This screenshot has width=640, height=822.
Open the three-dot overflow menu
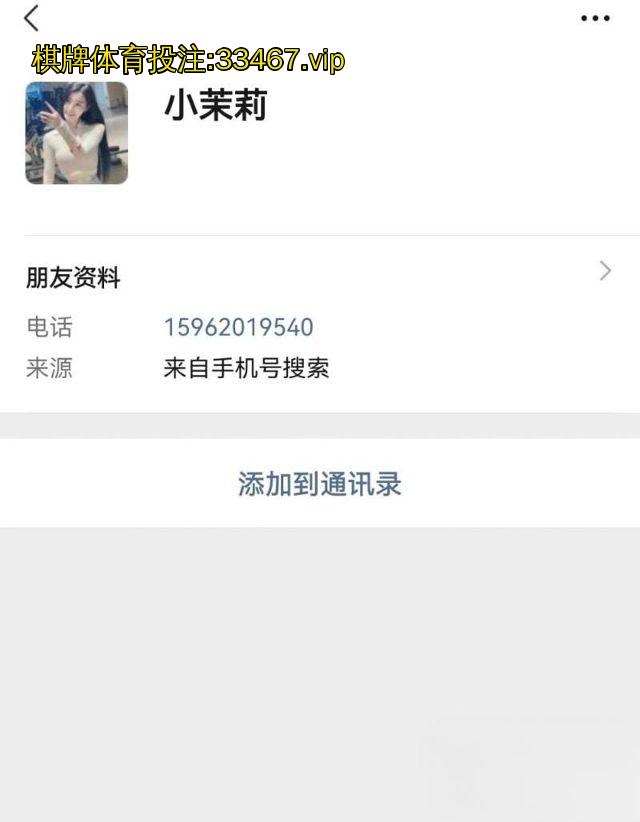595,18
